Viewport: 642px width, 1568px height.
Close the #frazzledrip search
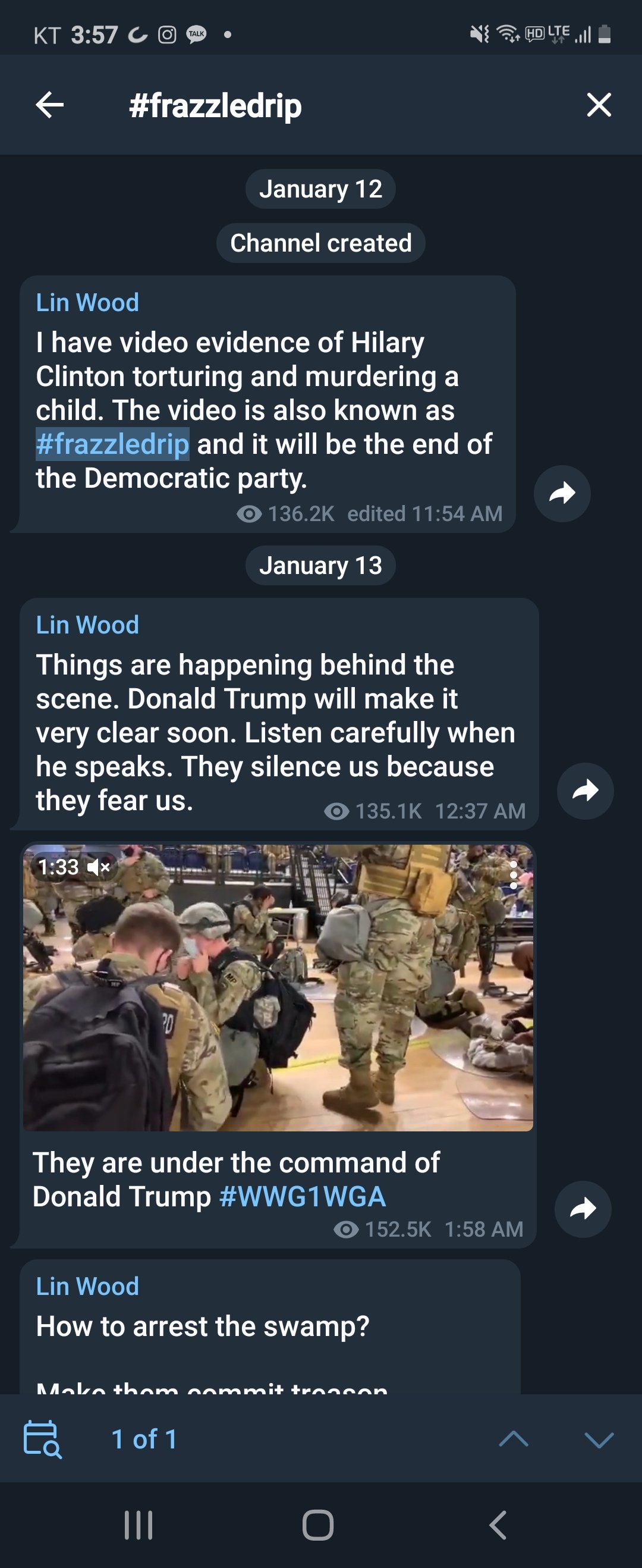[598, 105]
